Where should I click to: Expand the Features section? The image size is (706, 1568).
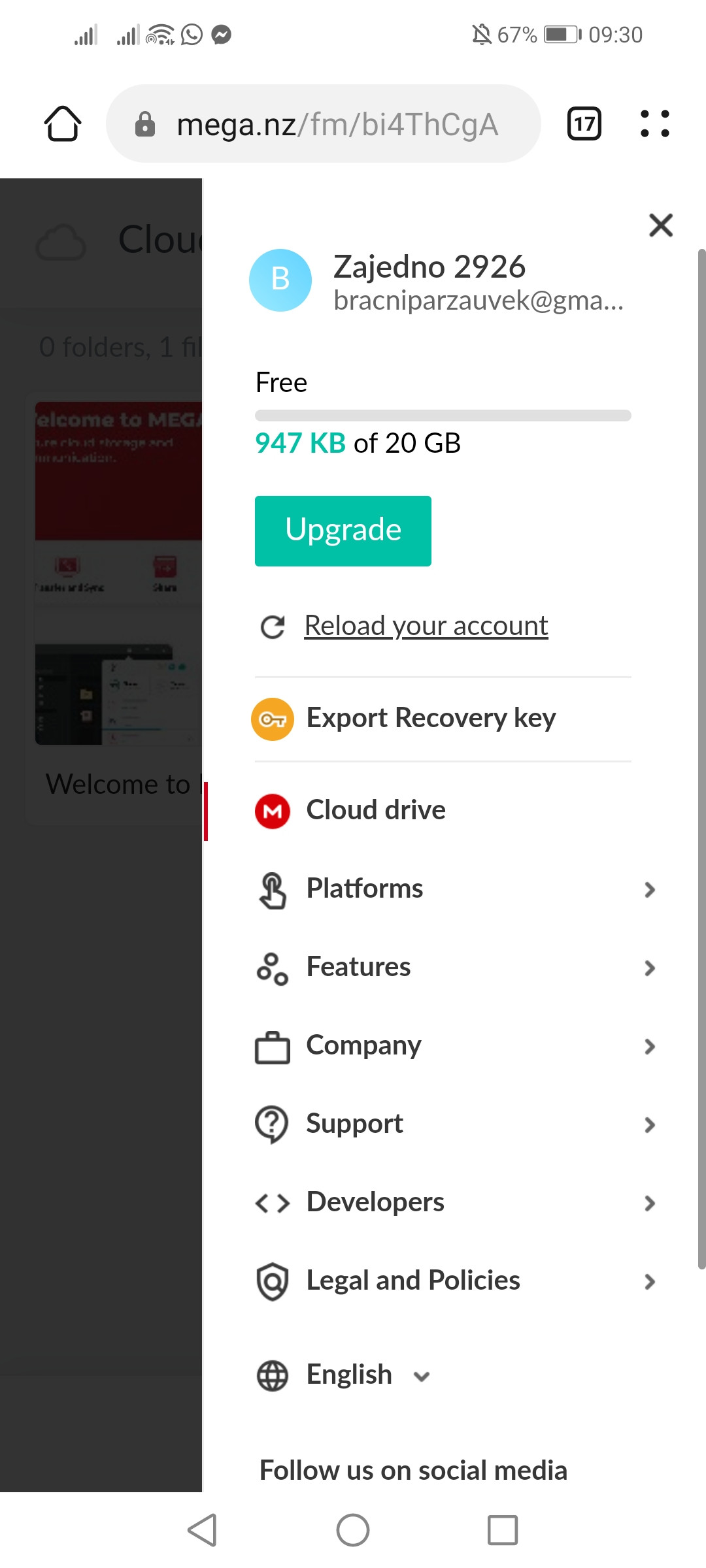(455, 967)
